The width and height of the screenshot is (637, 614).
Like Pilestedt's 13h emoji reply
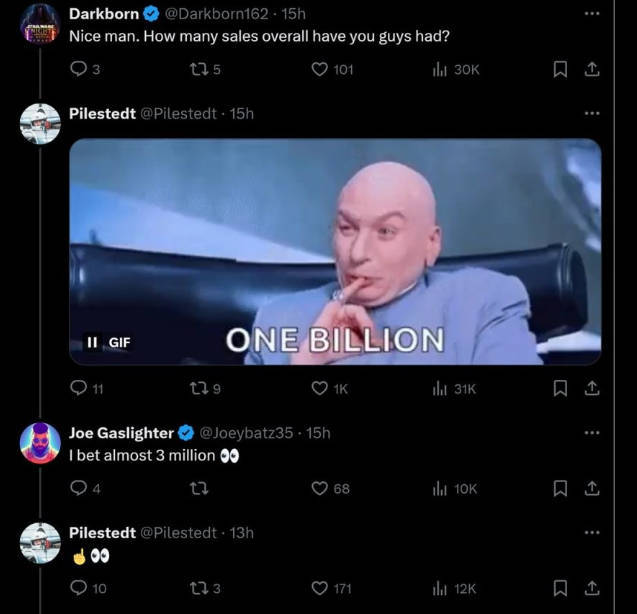(320, 588)
